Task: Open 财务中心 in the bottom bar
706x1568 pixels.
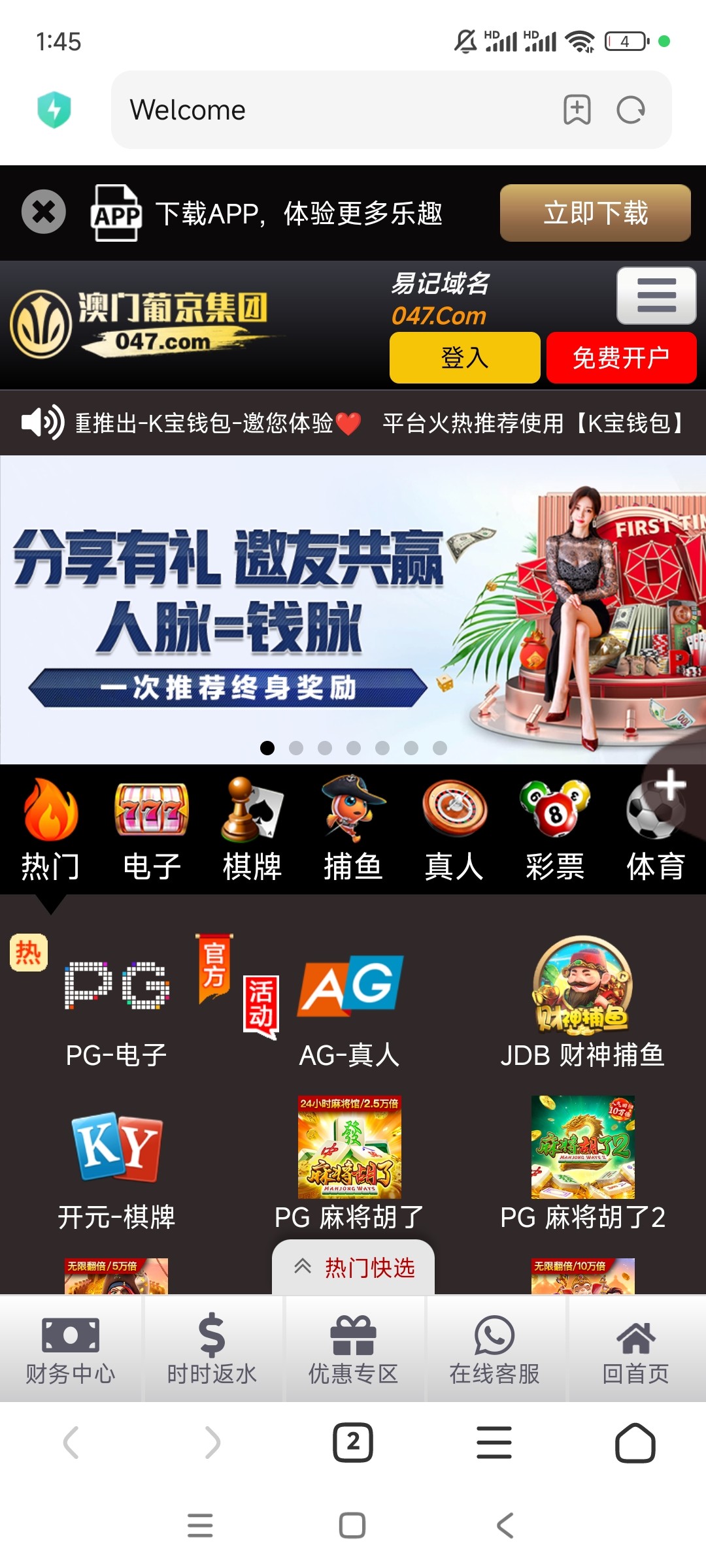Action: click(x=71, y=1349)
